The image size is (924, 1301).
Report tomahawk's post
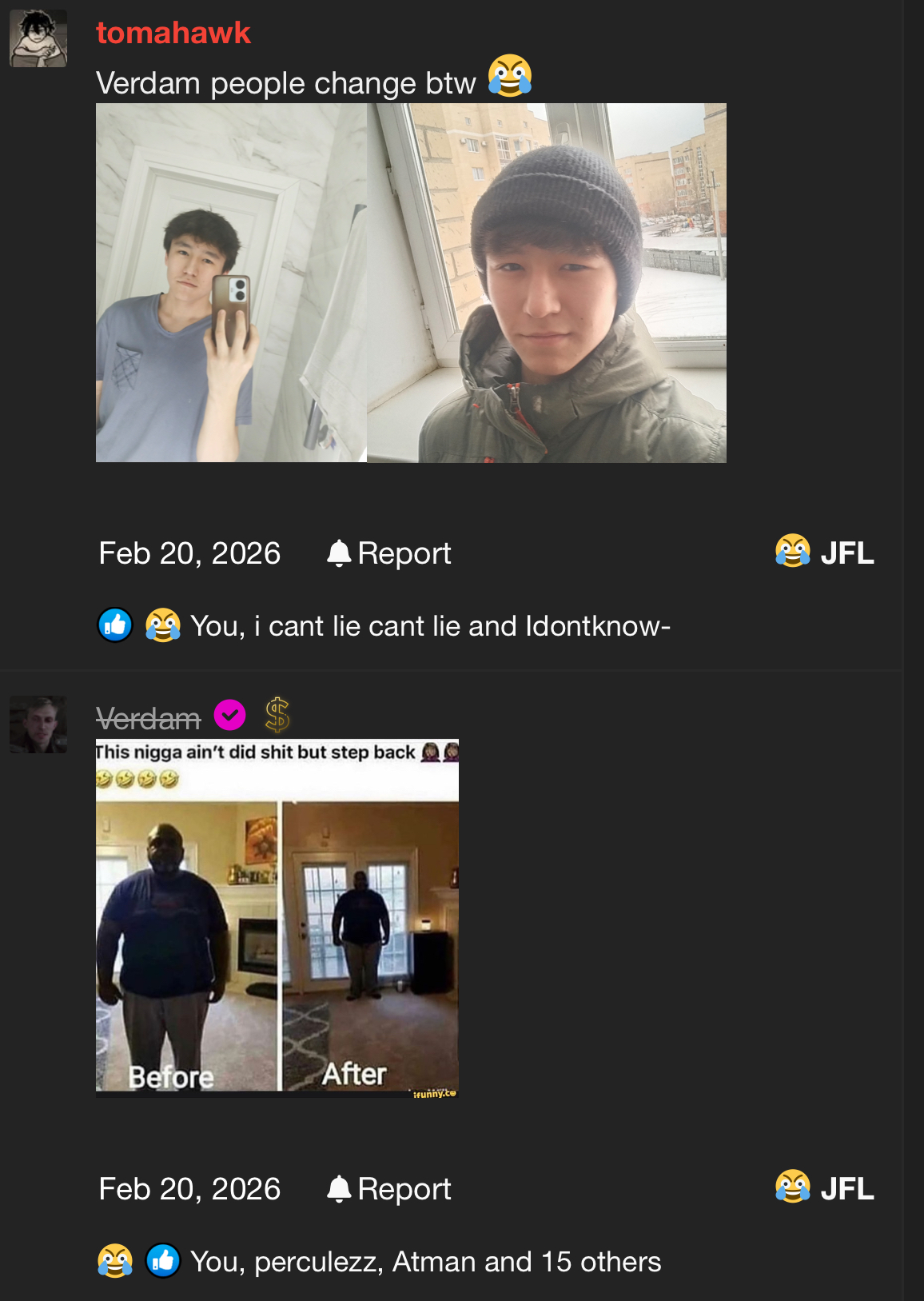[x=389, y=553]
